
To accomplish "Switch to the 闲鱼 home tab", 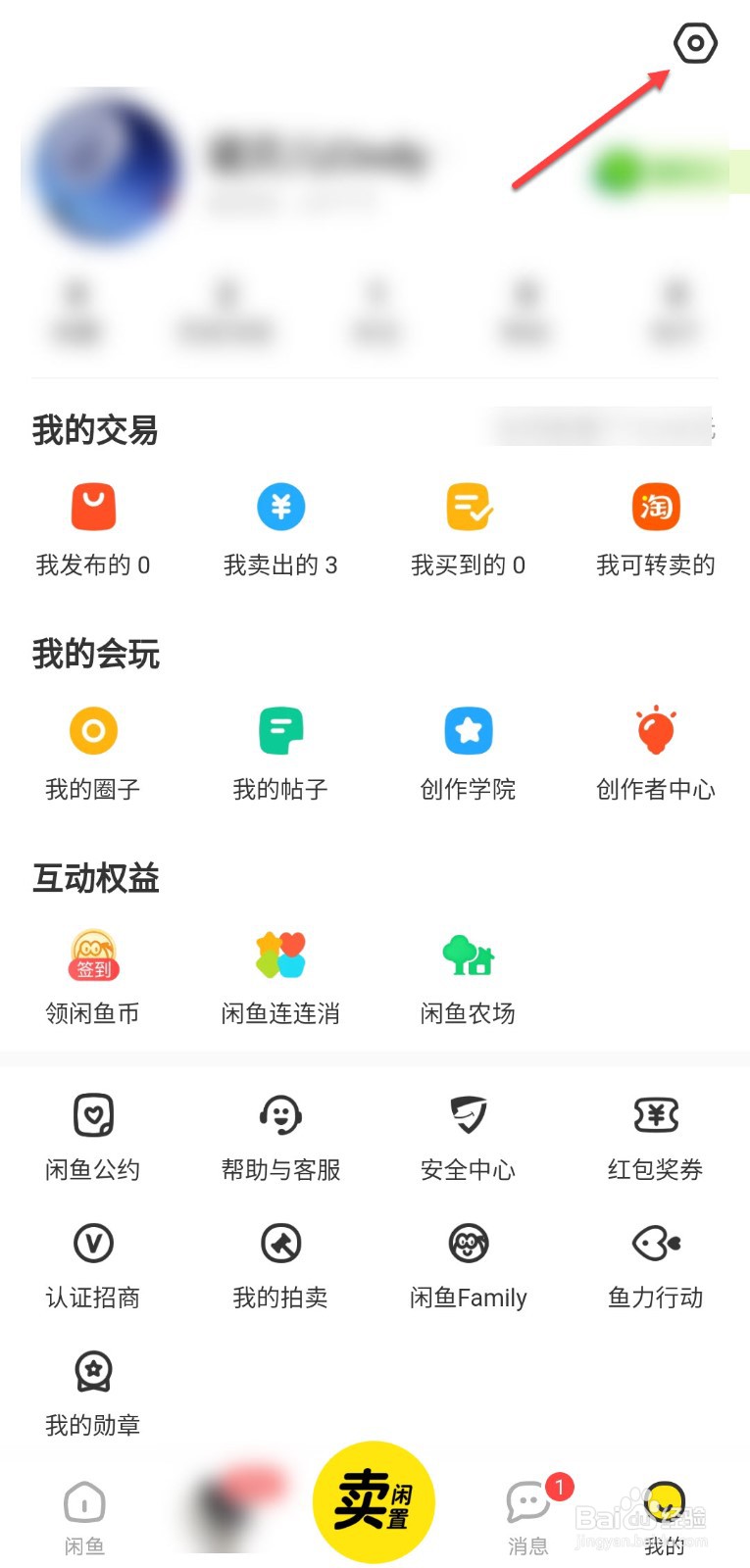I will [x=84, y=1517].
